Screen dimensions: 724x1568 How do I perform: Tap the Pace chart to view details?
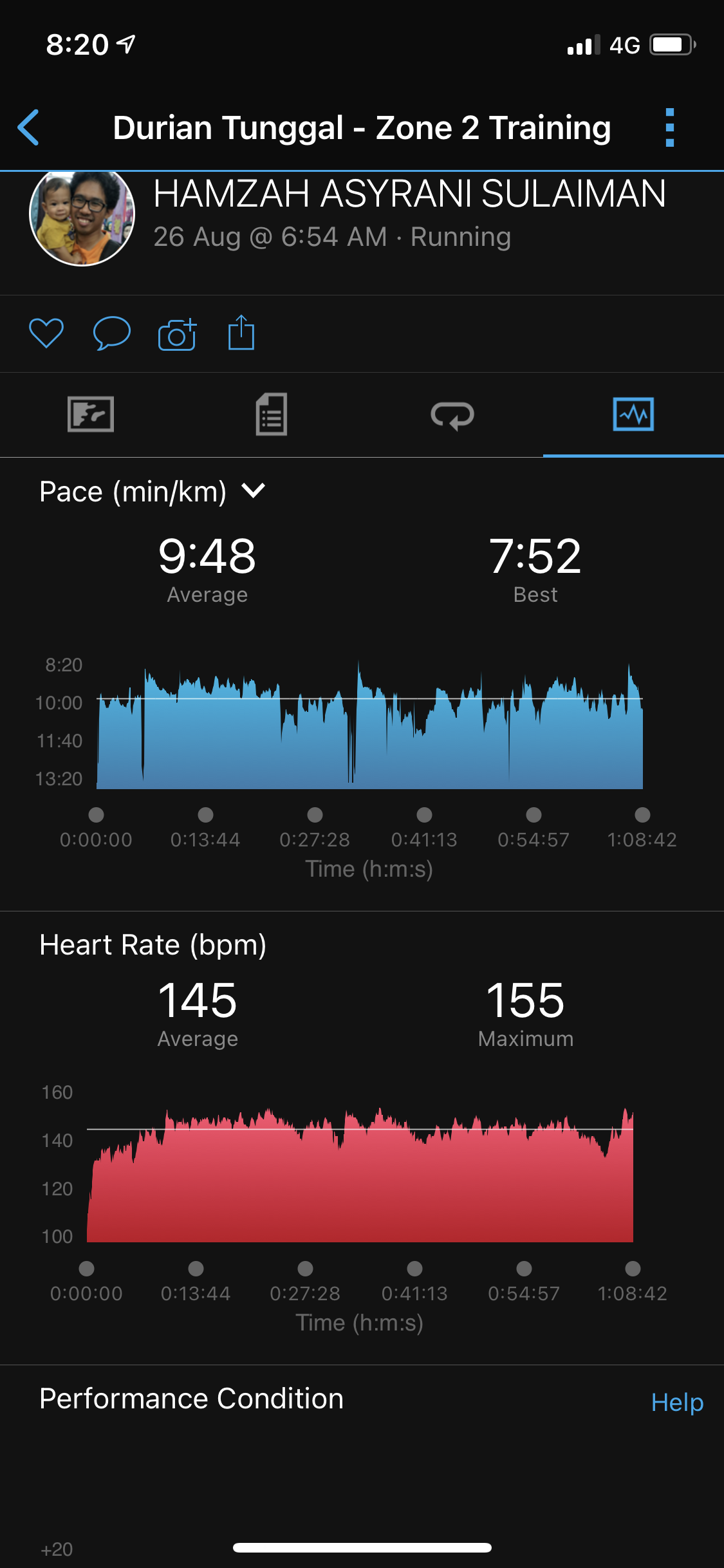click(370, 727)
